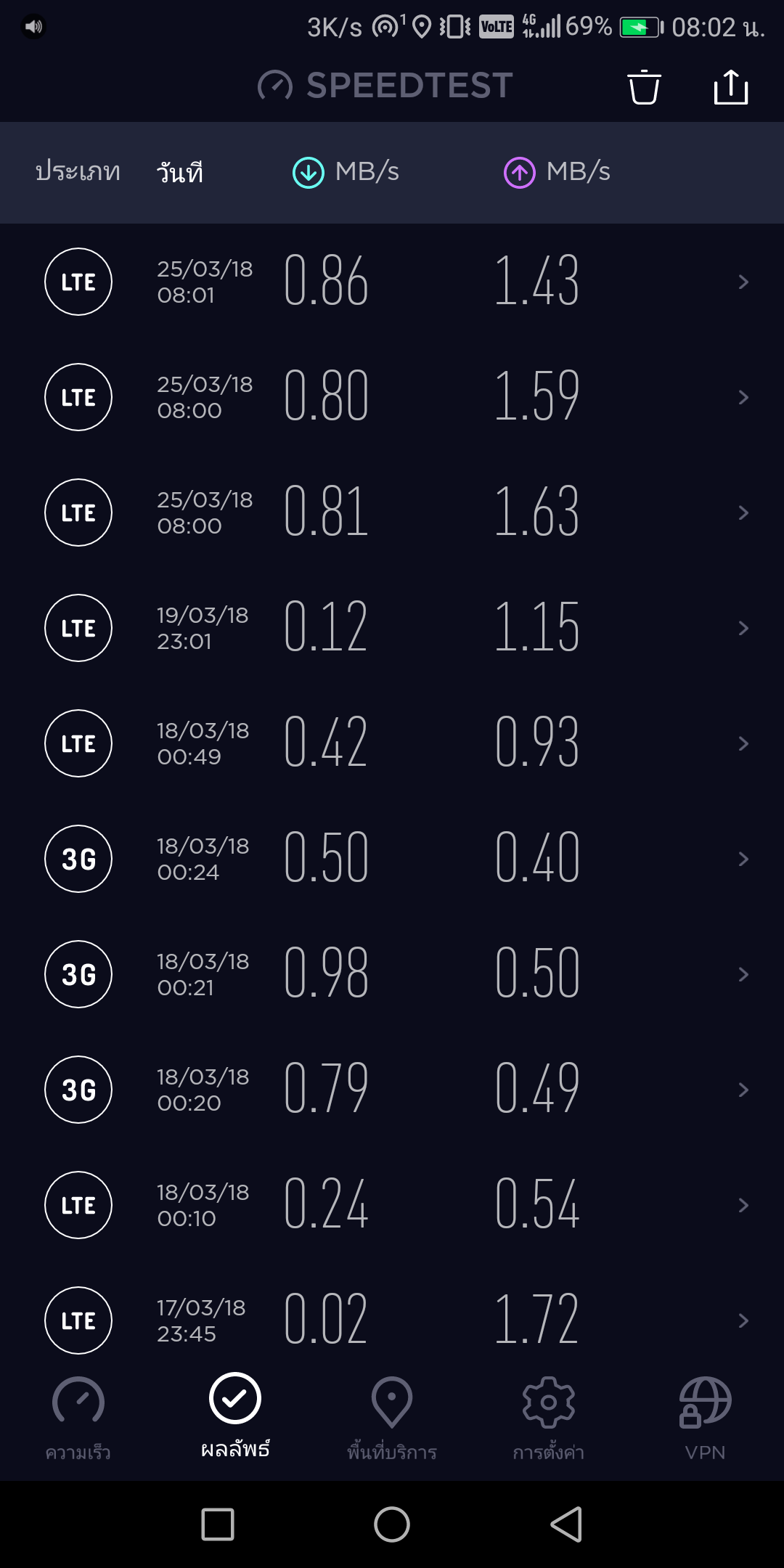Open the การตั้งค่า settings tab
This screenshot has width=784, height=1568.
(x=549, y=1419)
